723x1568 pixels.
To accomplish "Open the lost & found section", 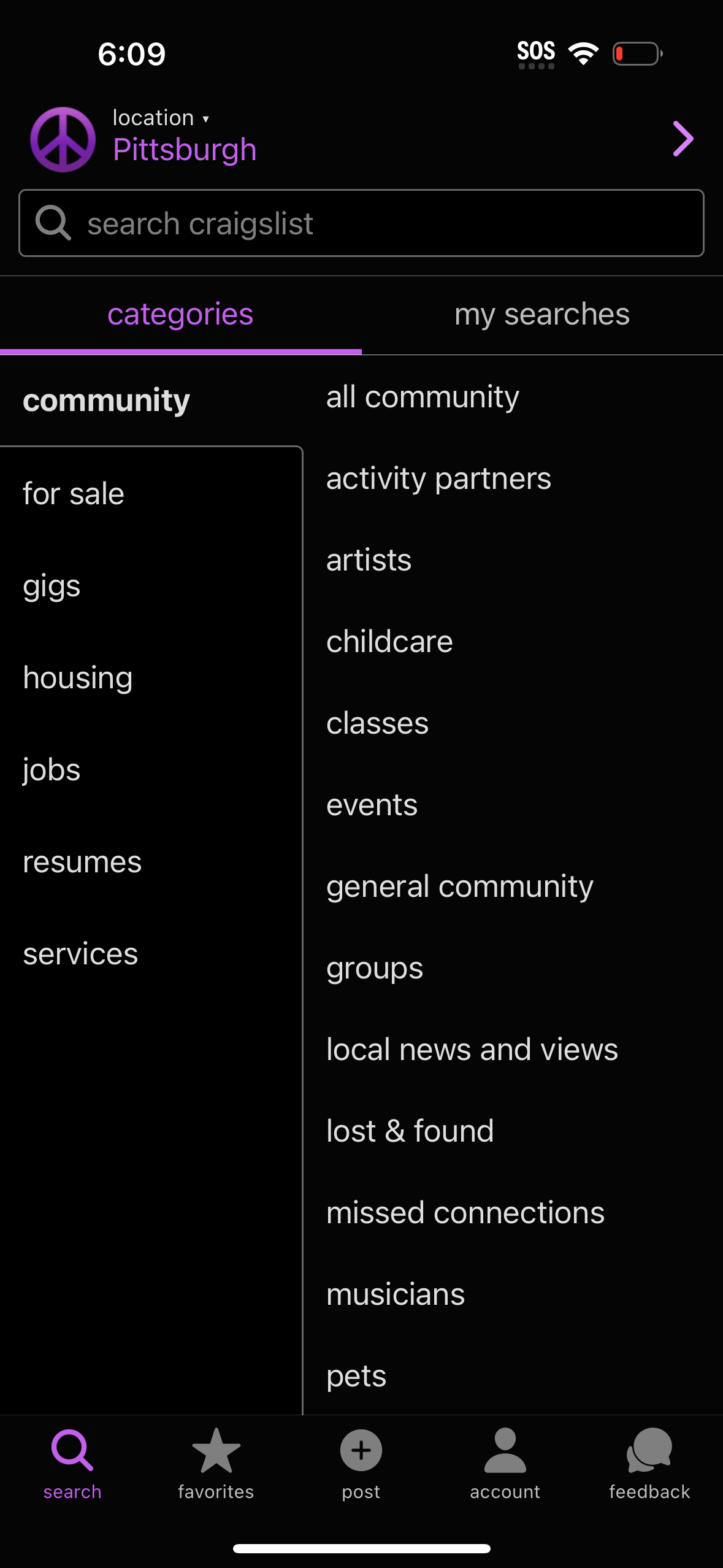I will click(x=410, y=1131).
